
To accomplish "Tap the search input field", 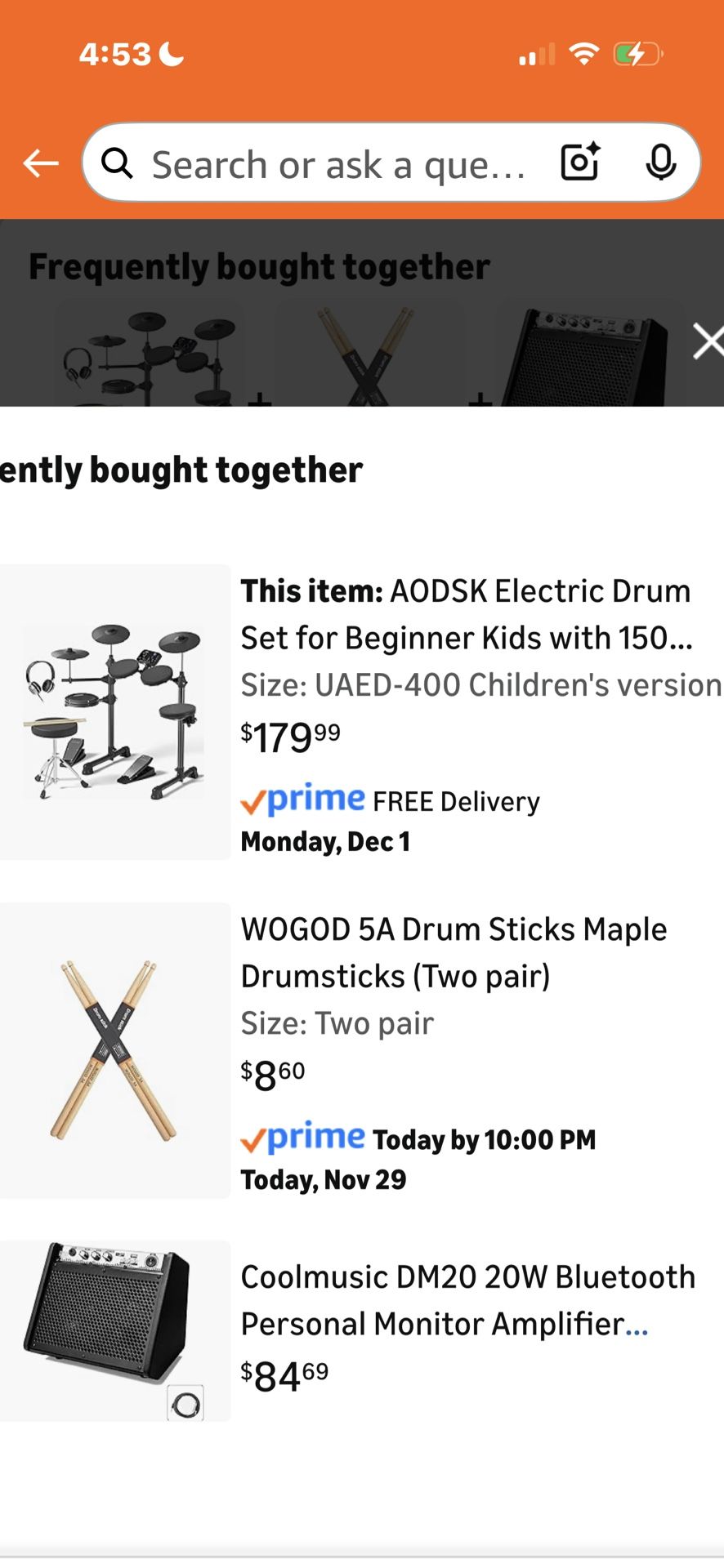I will [x=343, y=163].
